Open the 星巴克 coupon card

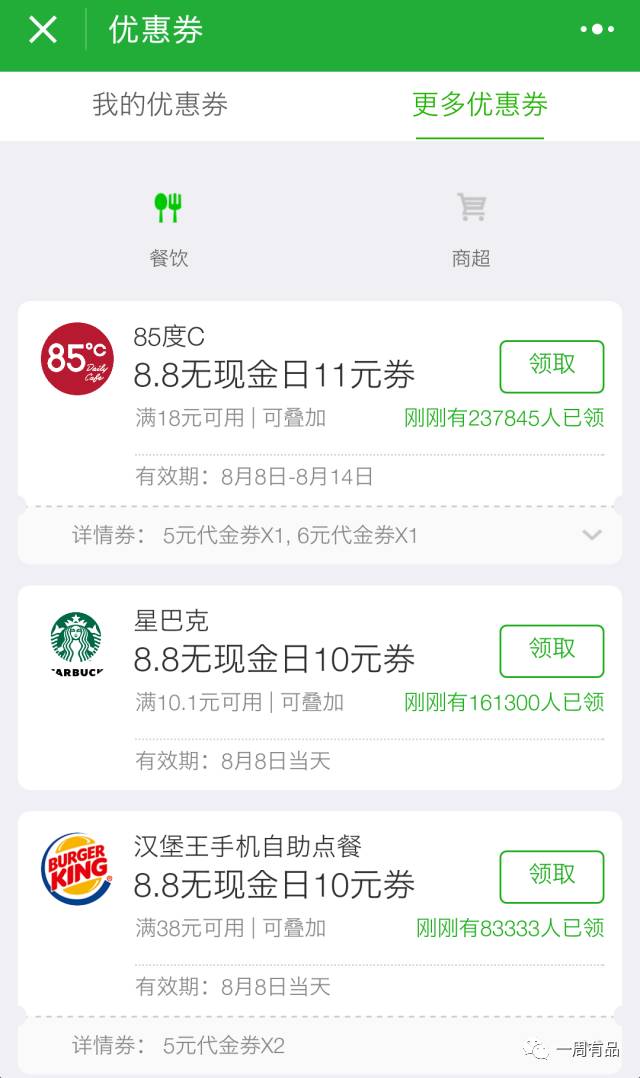tap(320, 688)
